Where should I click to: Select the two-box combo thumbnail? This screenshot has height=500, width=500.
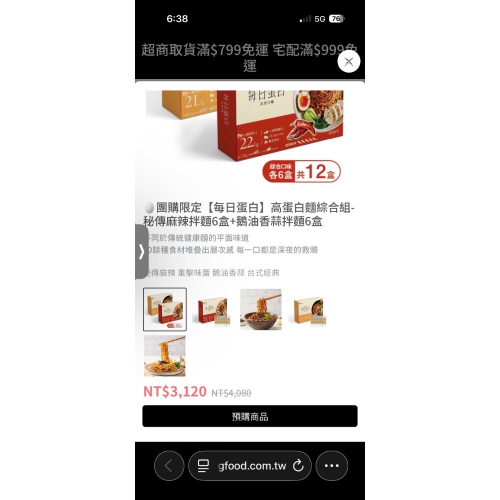[165, 309]
